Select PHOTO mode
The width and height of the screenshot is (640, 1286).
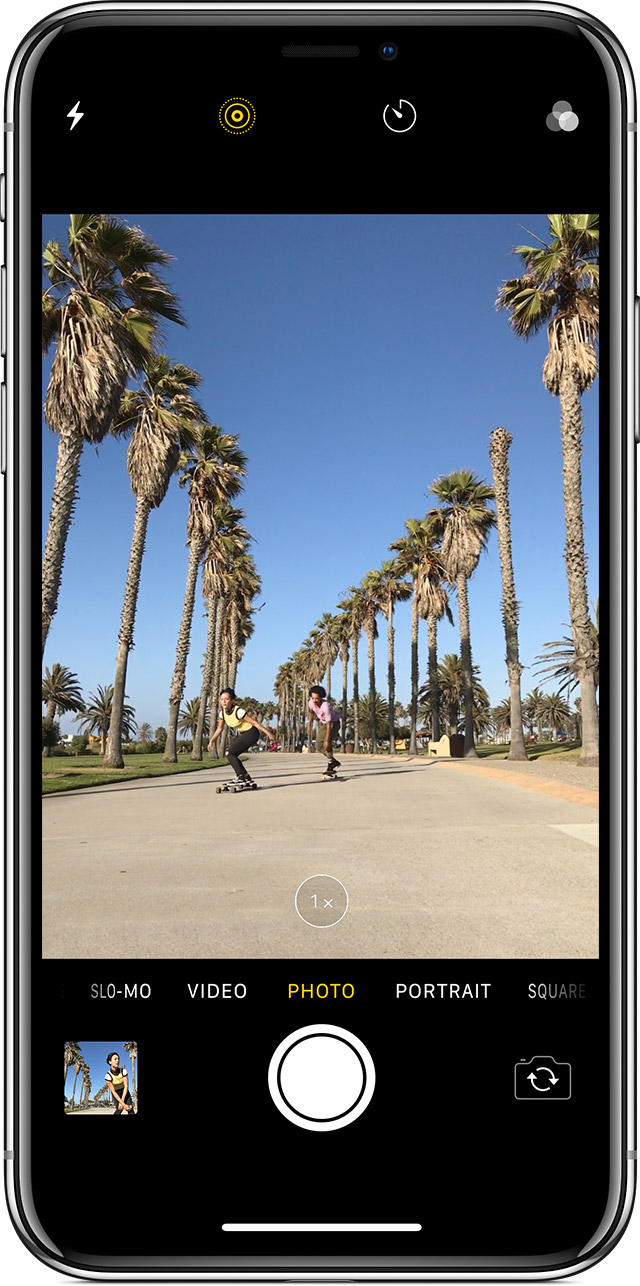321,991
